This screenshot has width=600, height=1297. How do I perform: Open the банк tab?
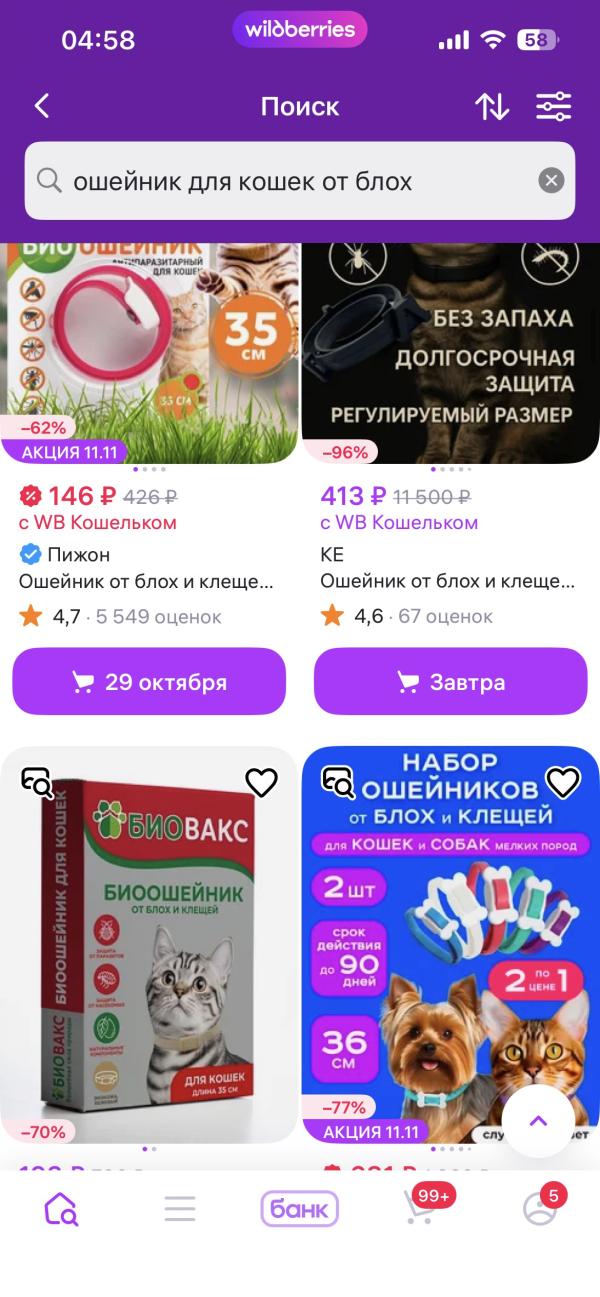click(300, 1209)
